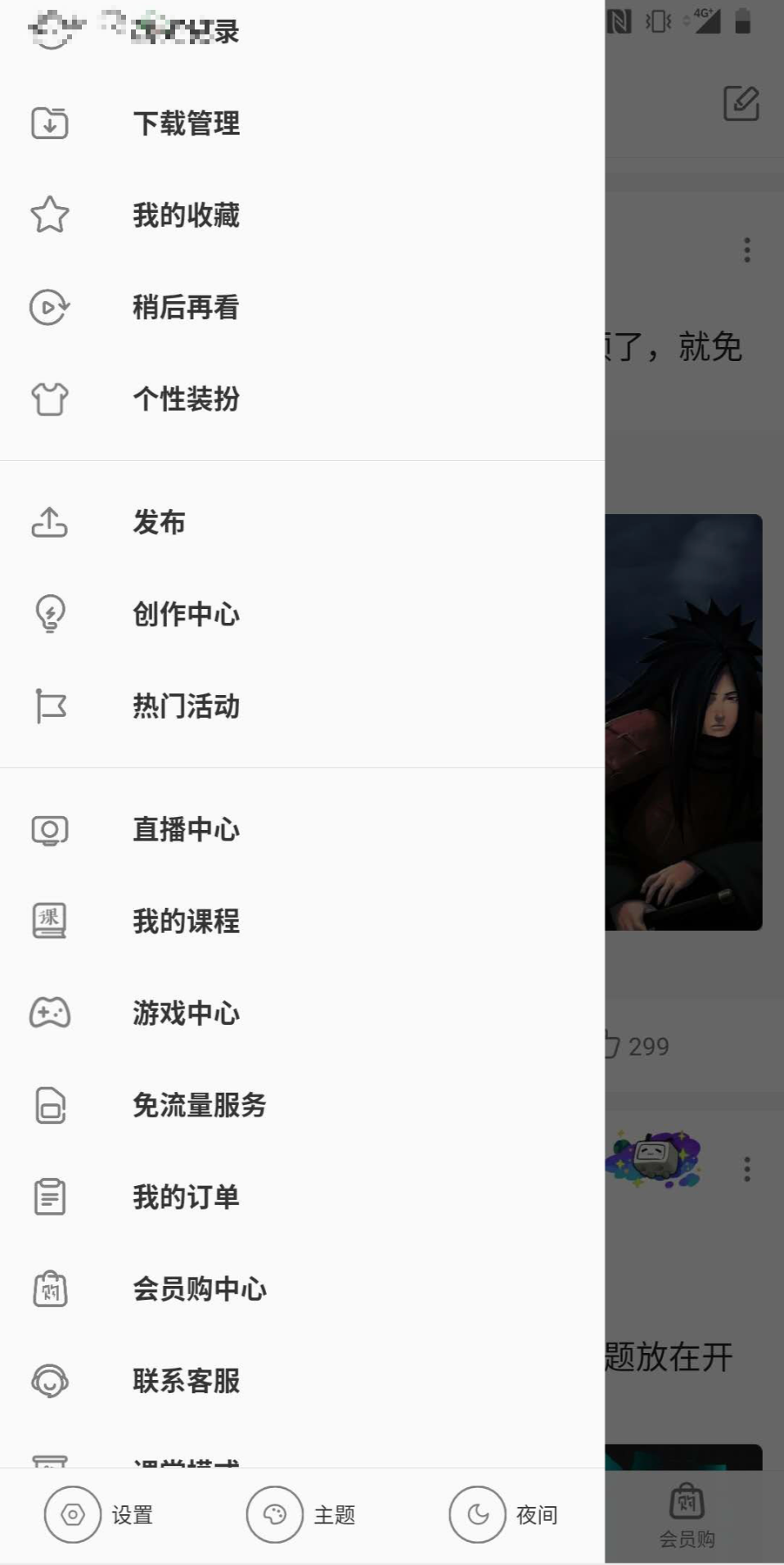Change the 主题 theme

pyautogui.click(x=301, y=1515)
